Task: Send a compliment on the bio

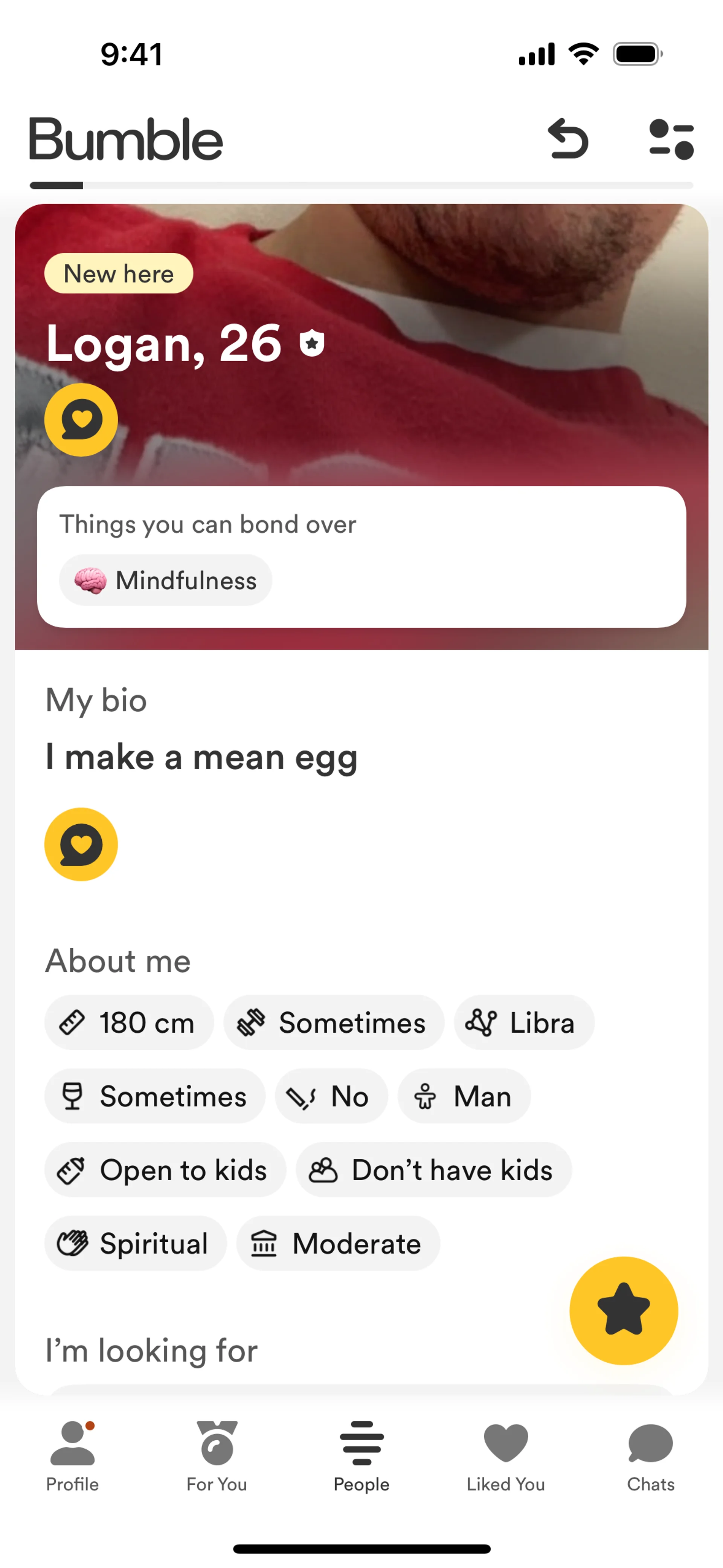Action: click(x=81, y=844)
